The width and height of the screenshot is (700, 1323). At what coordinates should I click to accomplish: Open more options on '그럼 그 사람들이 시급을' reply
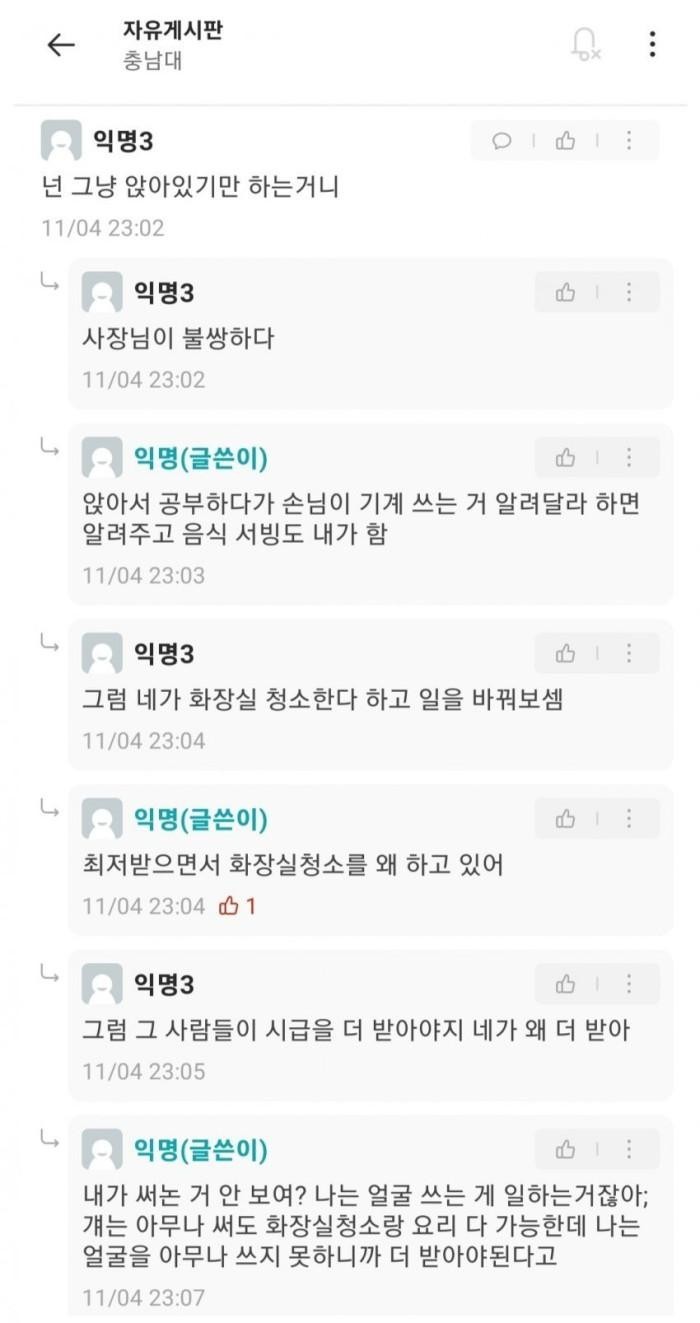pos(629,984)
